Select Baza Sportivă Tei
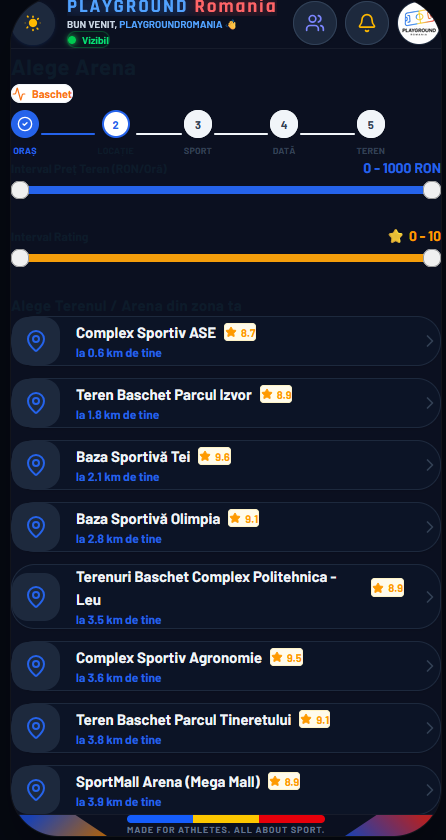The width and height of the screenshot is (446, 840). [x=226, y=465]
